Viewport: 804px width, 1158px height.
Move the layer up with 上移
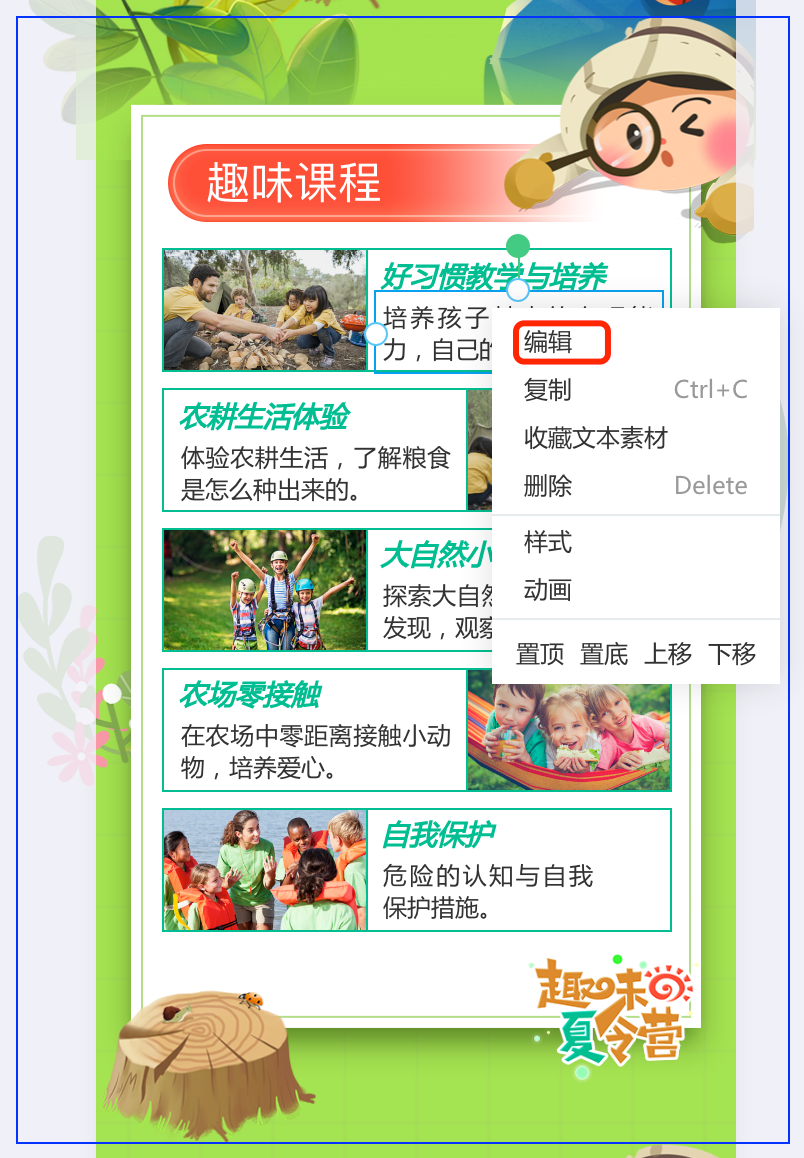point(668,654)
